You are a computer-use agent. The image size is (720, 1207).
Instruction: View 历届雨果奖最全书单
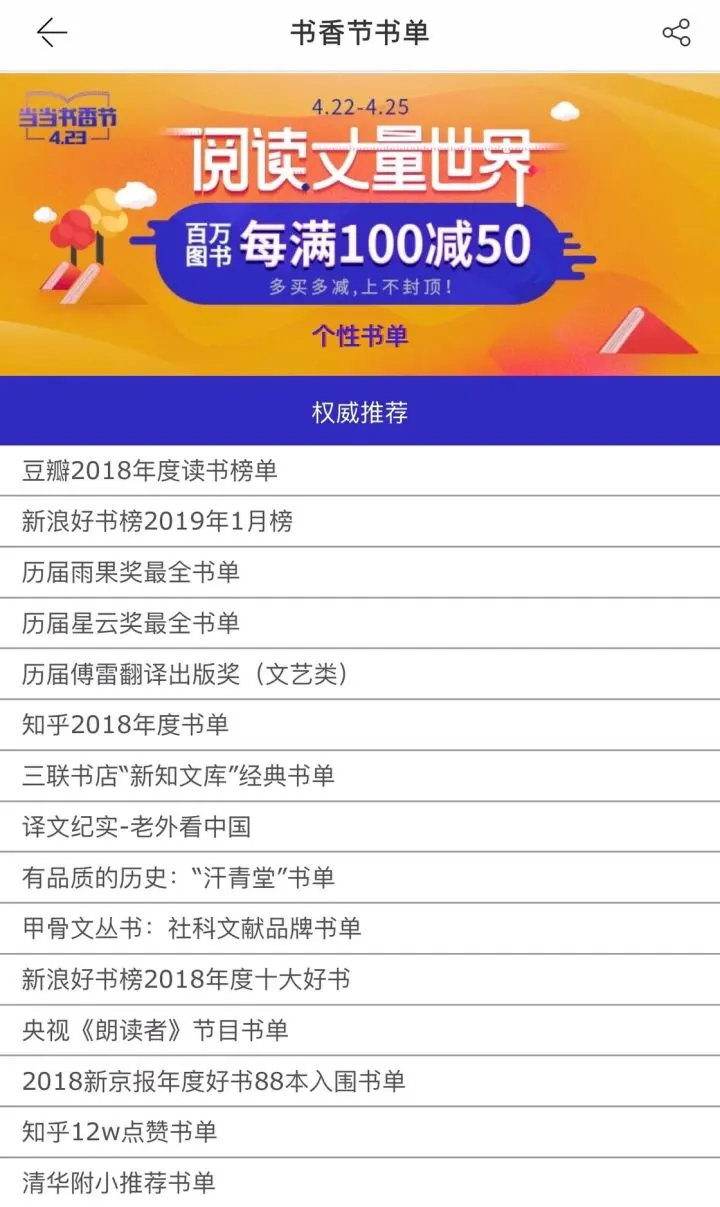[x=131, y=573]
